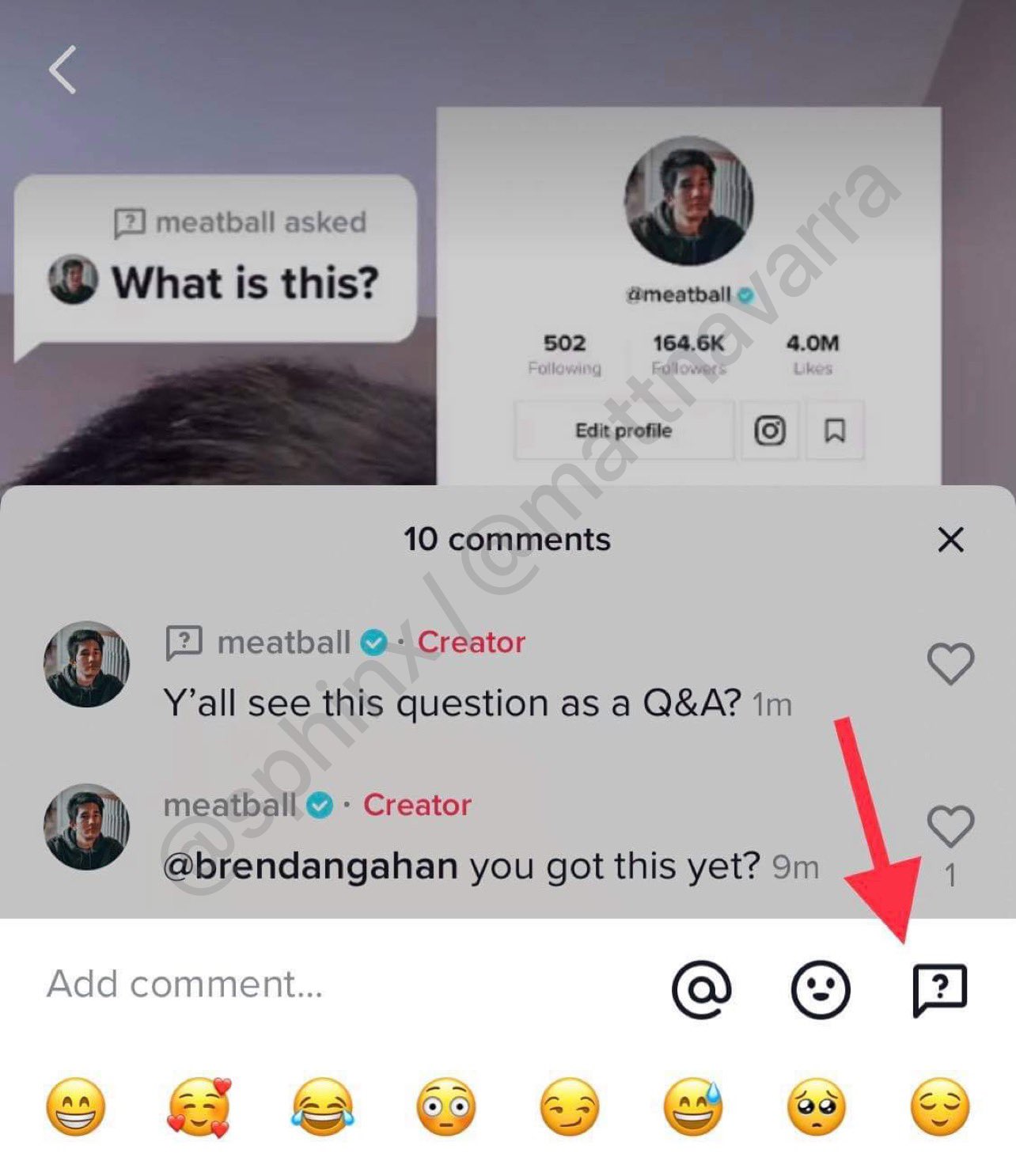
Task: Insert the pleading face emoji
Action: [817, 1107]
